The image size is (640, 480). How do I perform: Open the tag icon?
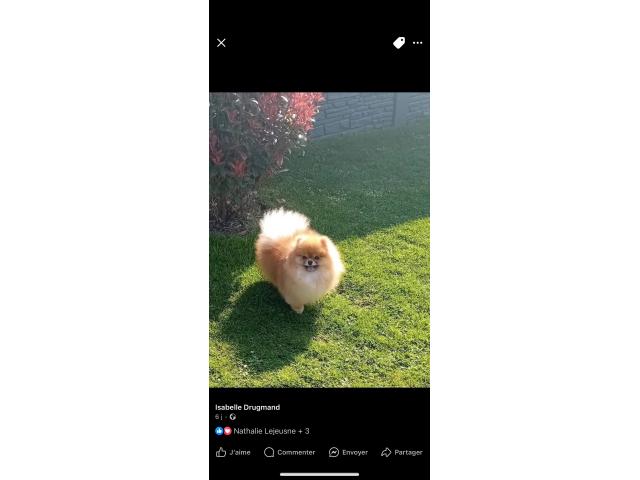coord(398,43)
